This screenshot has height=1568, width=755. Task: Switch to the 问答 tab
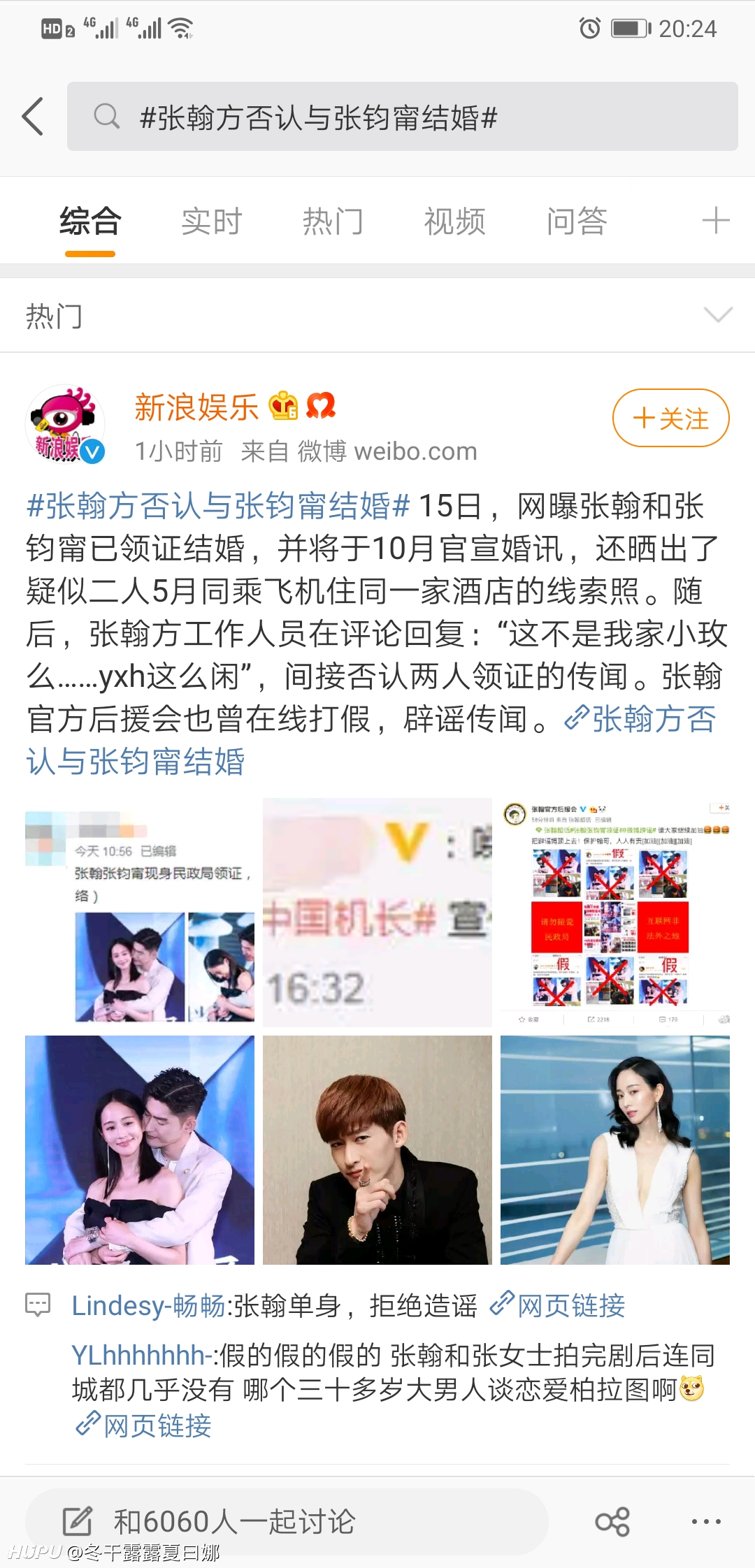pos(576,222)
